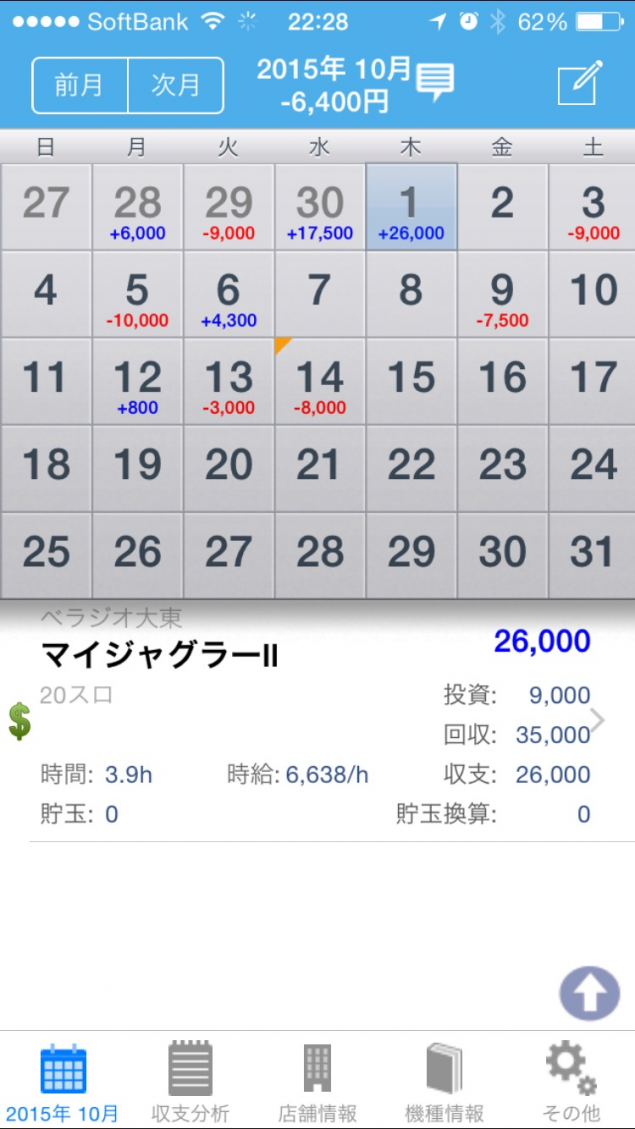This screenshot has width=635, height=1129.
Task: Switch to the 機種情報 tab
Action: pyautogui.click(x=444, y=1082)
